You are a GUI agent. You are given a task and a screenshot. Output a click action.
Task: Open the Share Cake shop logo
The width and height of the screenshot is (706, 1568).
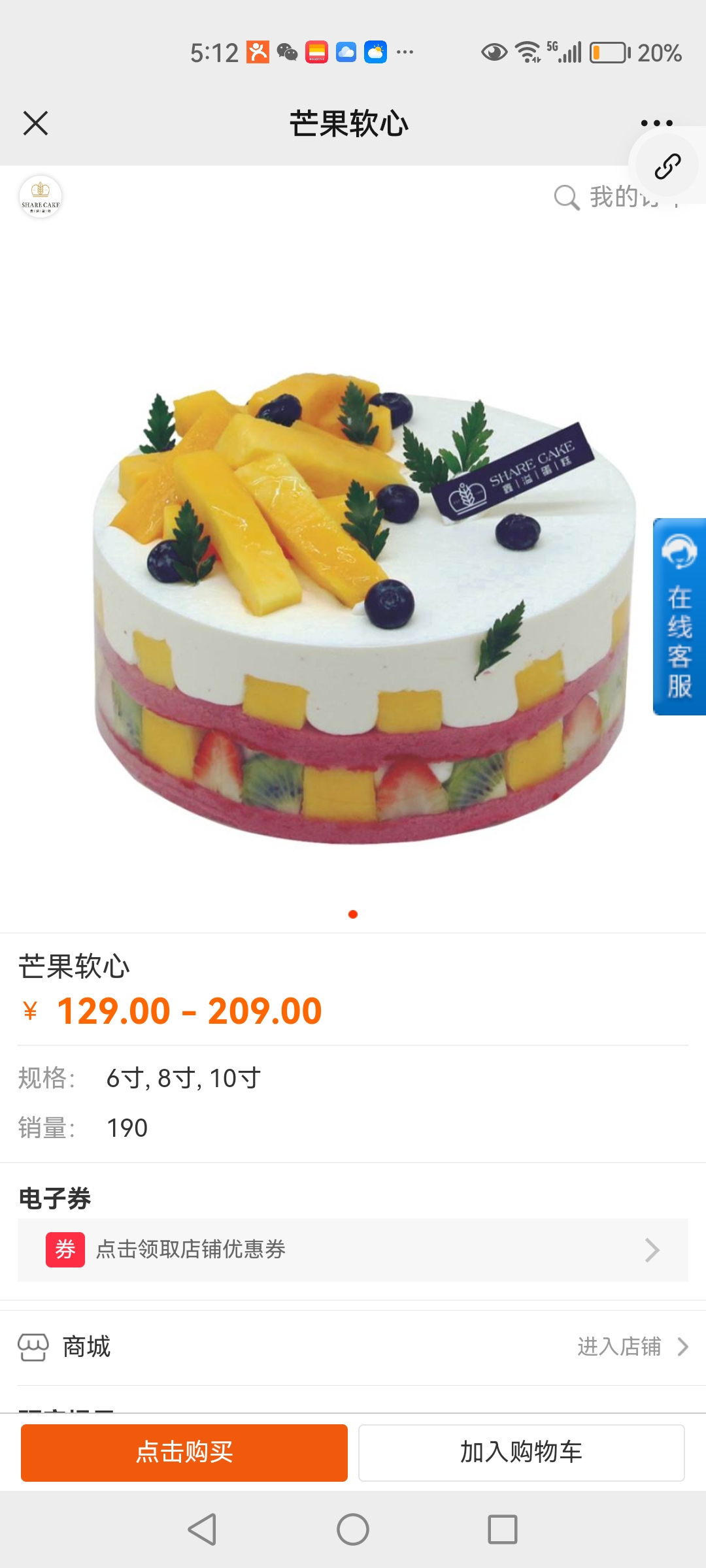coord(41,197)
